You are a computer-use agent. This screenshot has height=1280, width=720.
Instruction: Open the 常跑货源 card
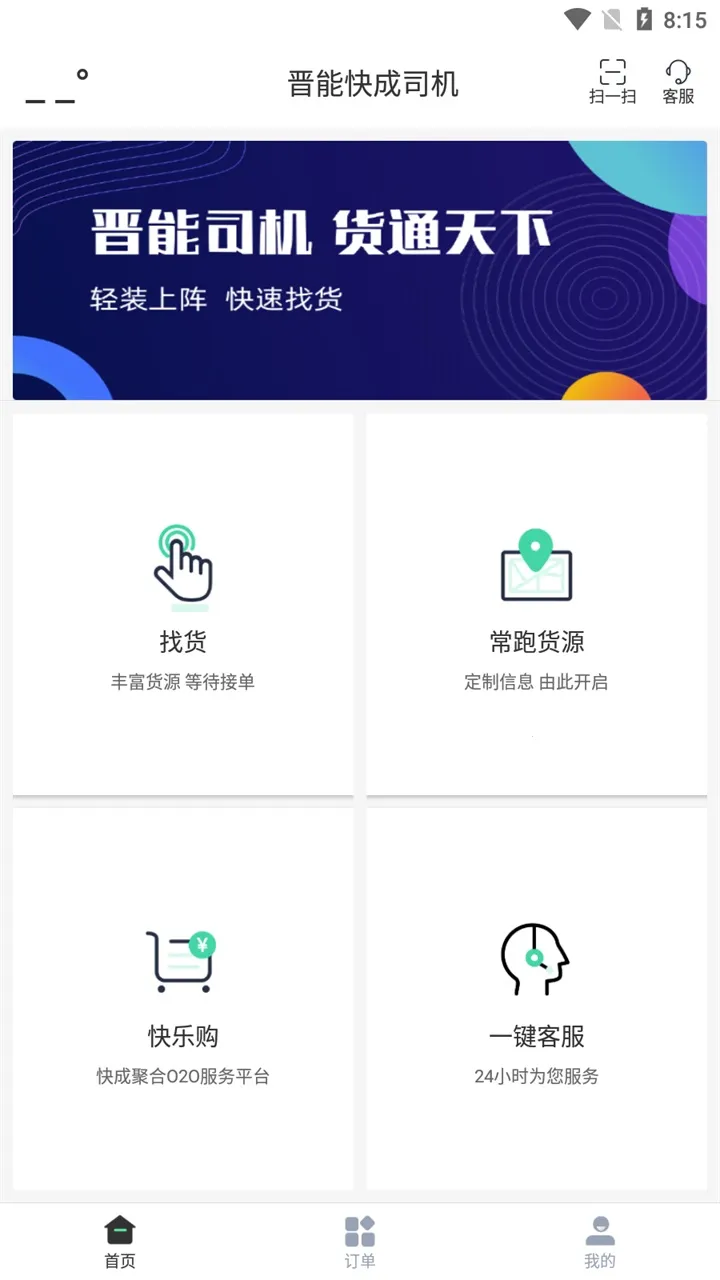point(537,605)
